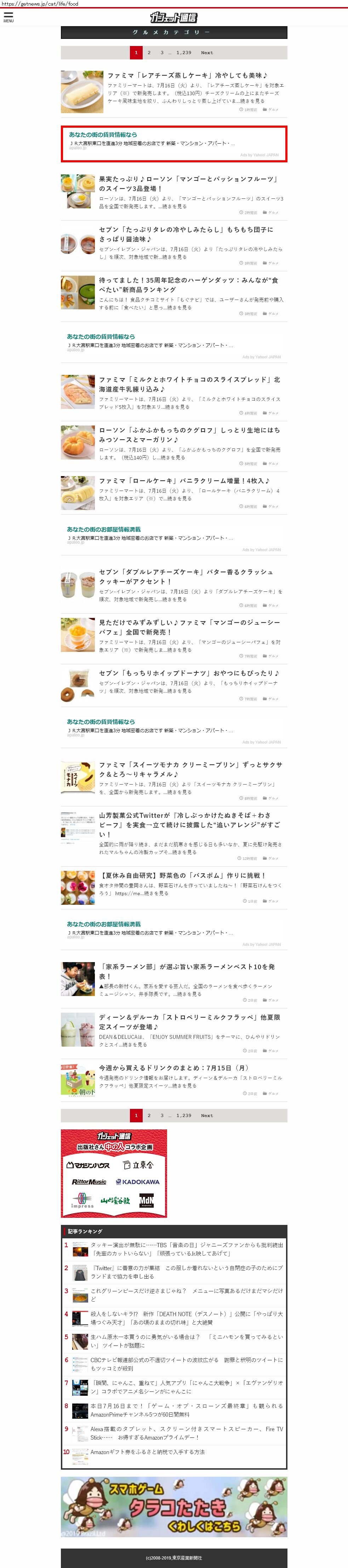Open ローソン「マンゴーとパッションフルーツ」 article

coord(188,184)
